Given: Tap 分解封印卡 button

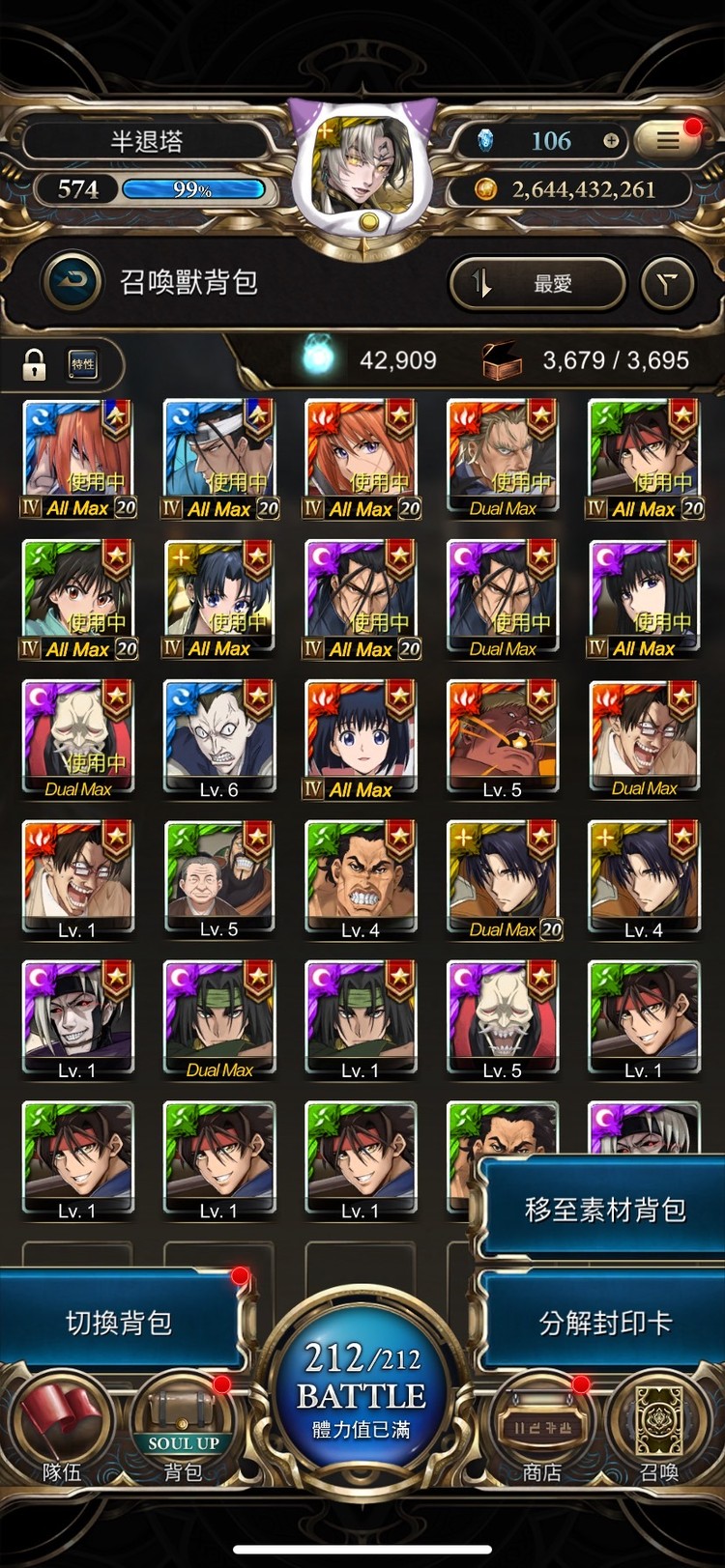Looking at the screenshot, I should pos(604,1323).
